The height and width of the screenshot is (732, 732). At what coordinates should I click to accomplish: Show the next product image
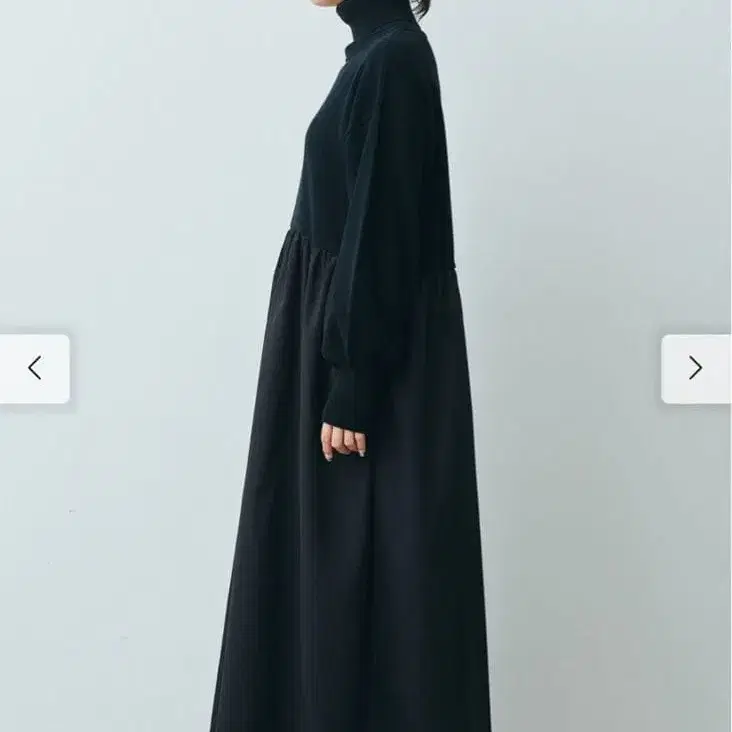pos(695,369)
